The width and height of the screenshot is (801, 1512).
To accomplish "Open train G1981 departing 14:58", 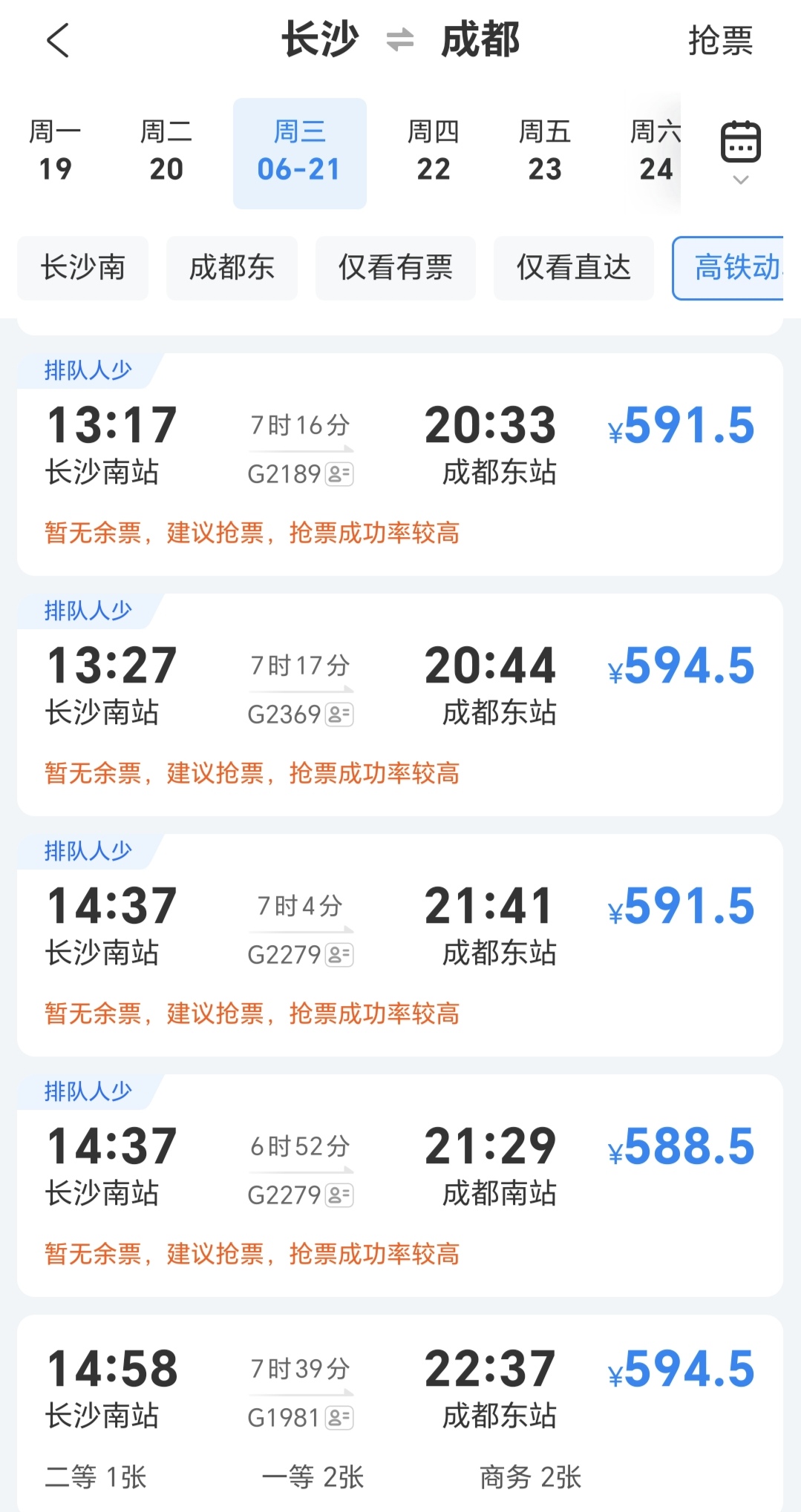I will point(400,1413).
